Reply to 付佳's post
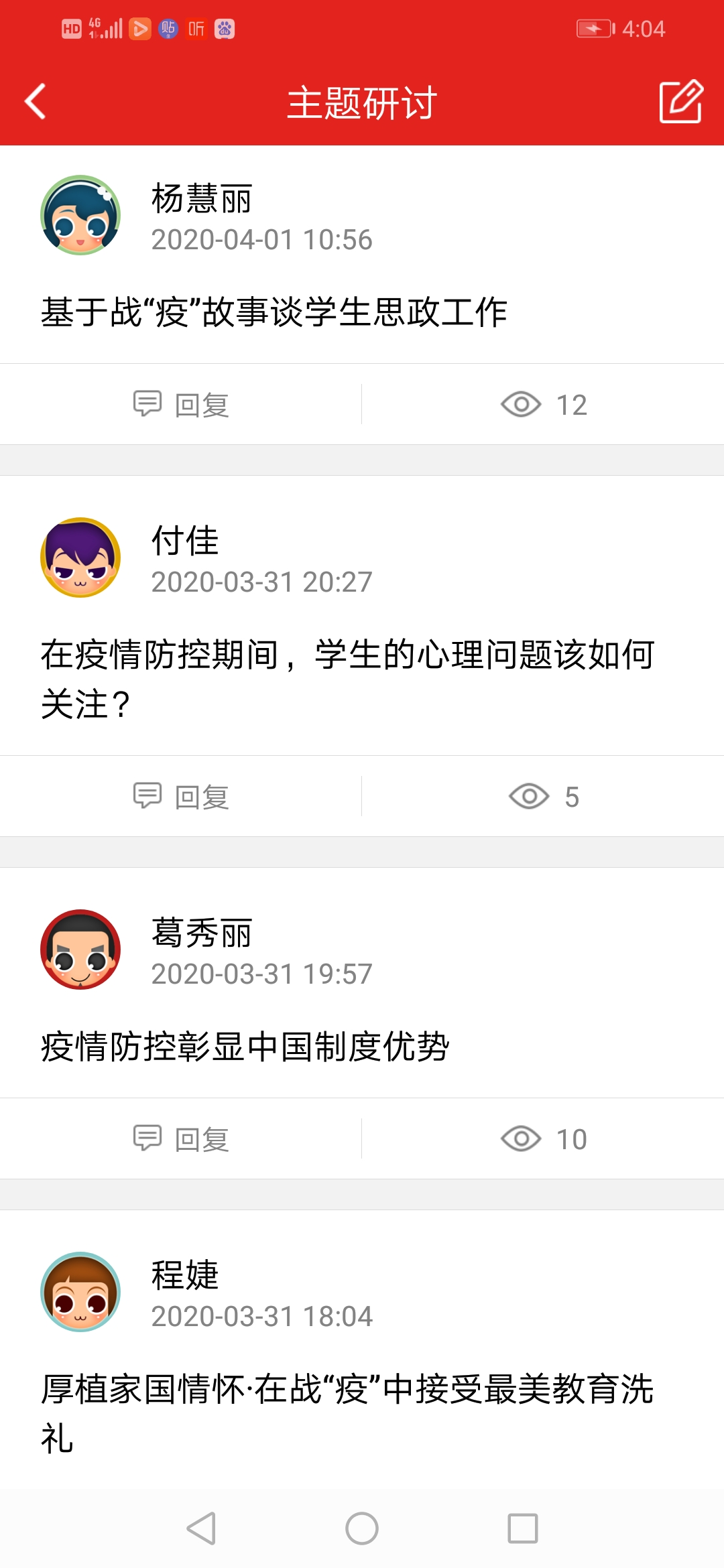The height and width of the screenshot is (1568, 724). 181,797
